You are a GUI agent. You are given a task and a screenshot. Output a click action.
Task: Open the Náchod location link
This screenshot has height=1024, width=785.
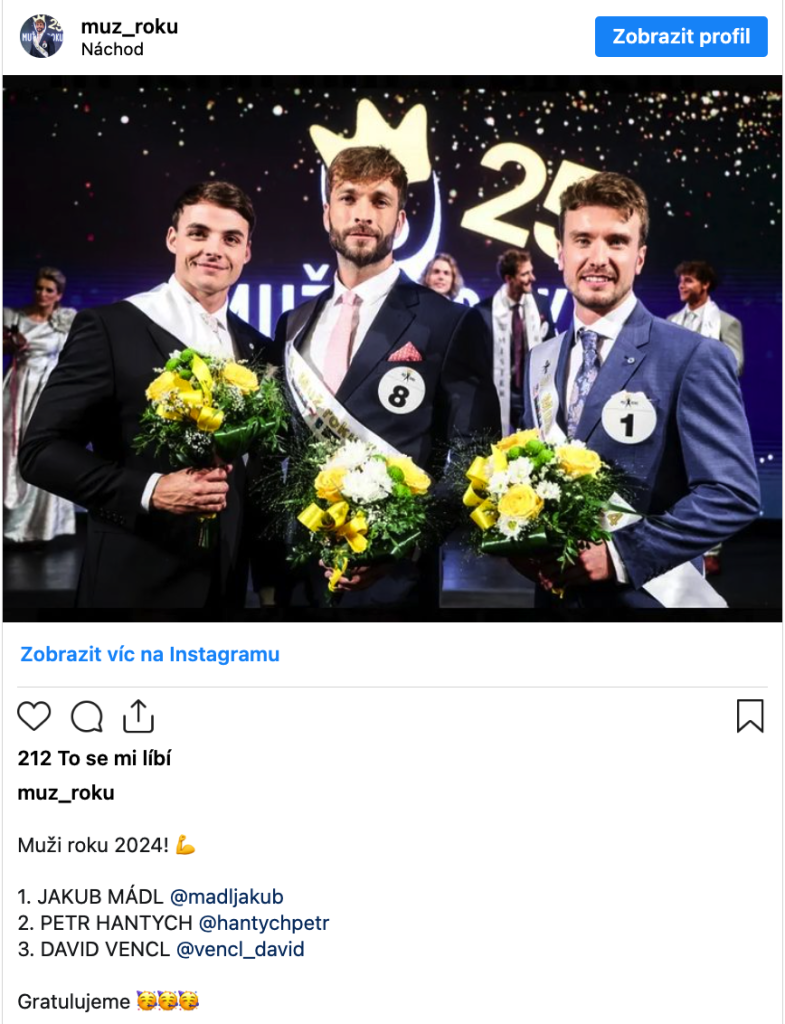coord(112,49)
